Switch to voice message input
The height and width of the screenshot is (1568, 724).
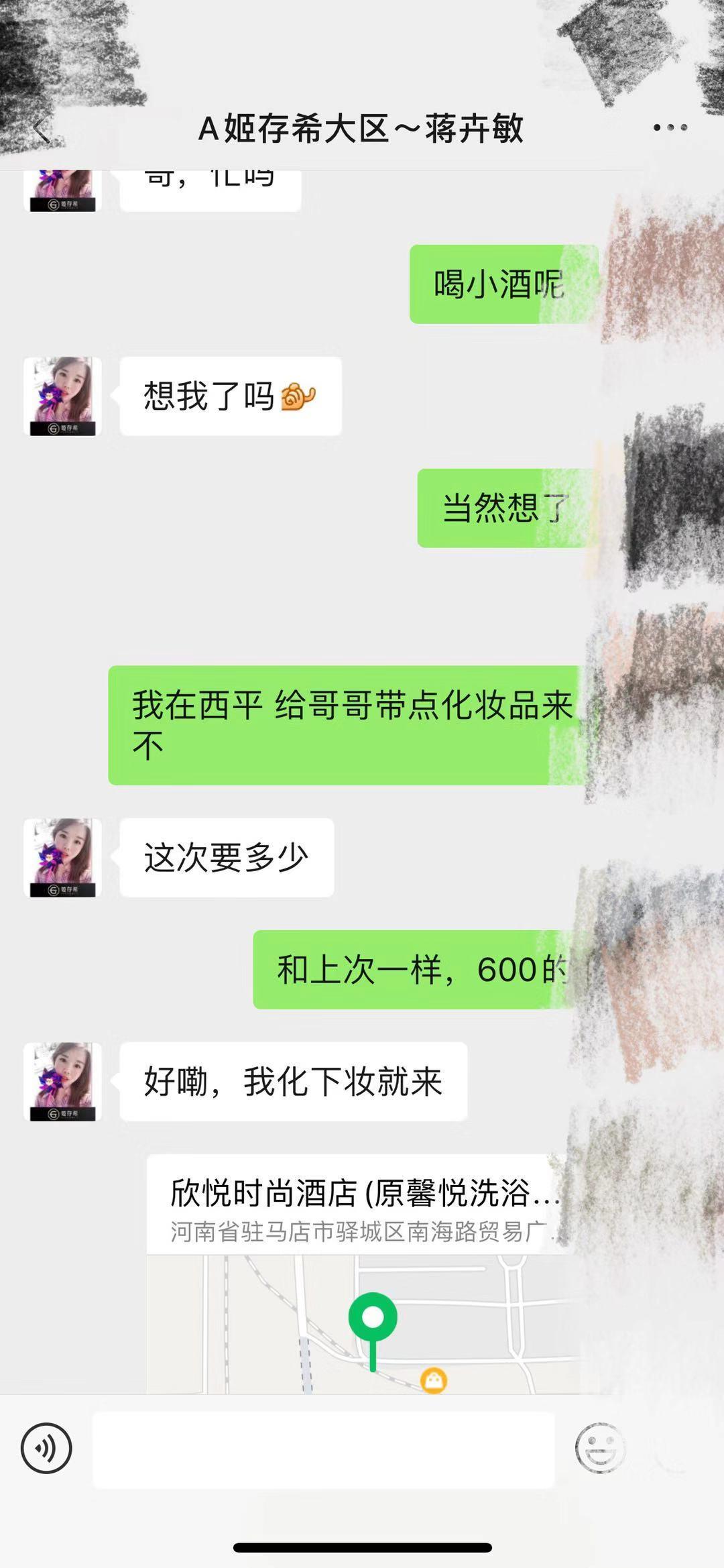pos(46,1448)
